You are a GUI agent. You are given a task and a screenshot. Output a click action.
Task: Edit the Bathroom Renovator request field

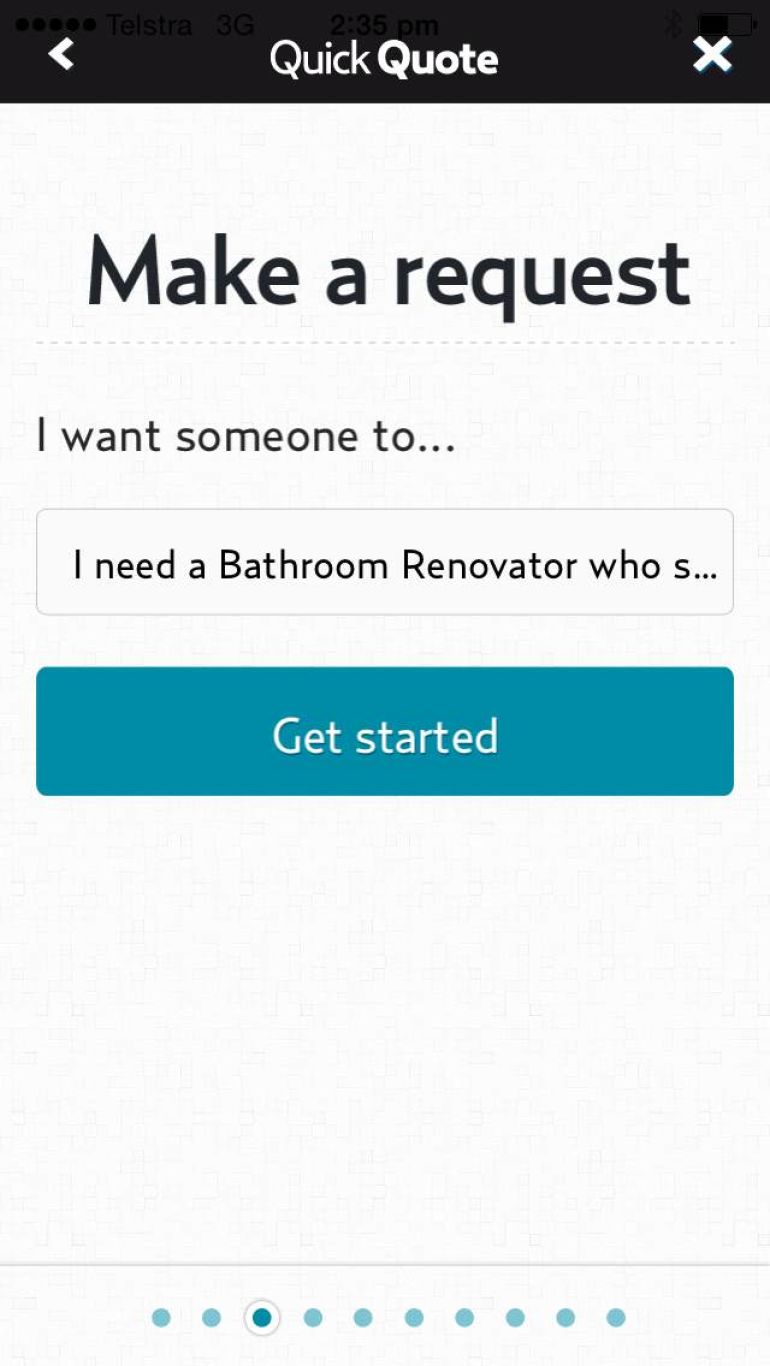(x=385, y=562)
